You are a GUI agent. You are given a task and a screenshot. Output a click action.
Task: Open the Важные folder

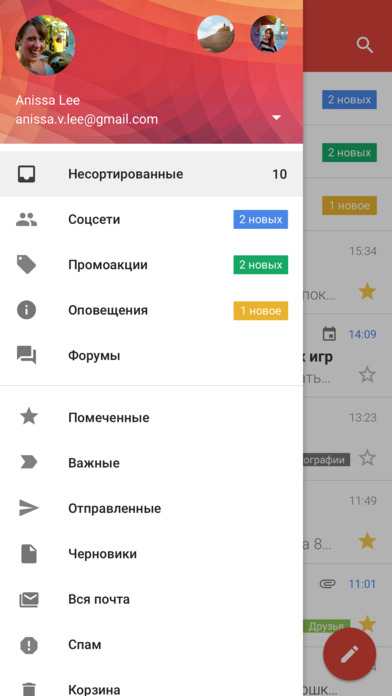[x=151, y=463]
